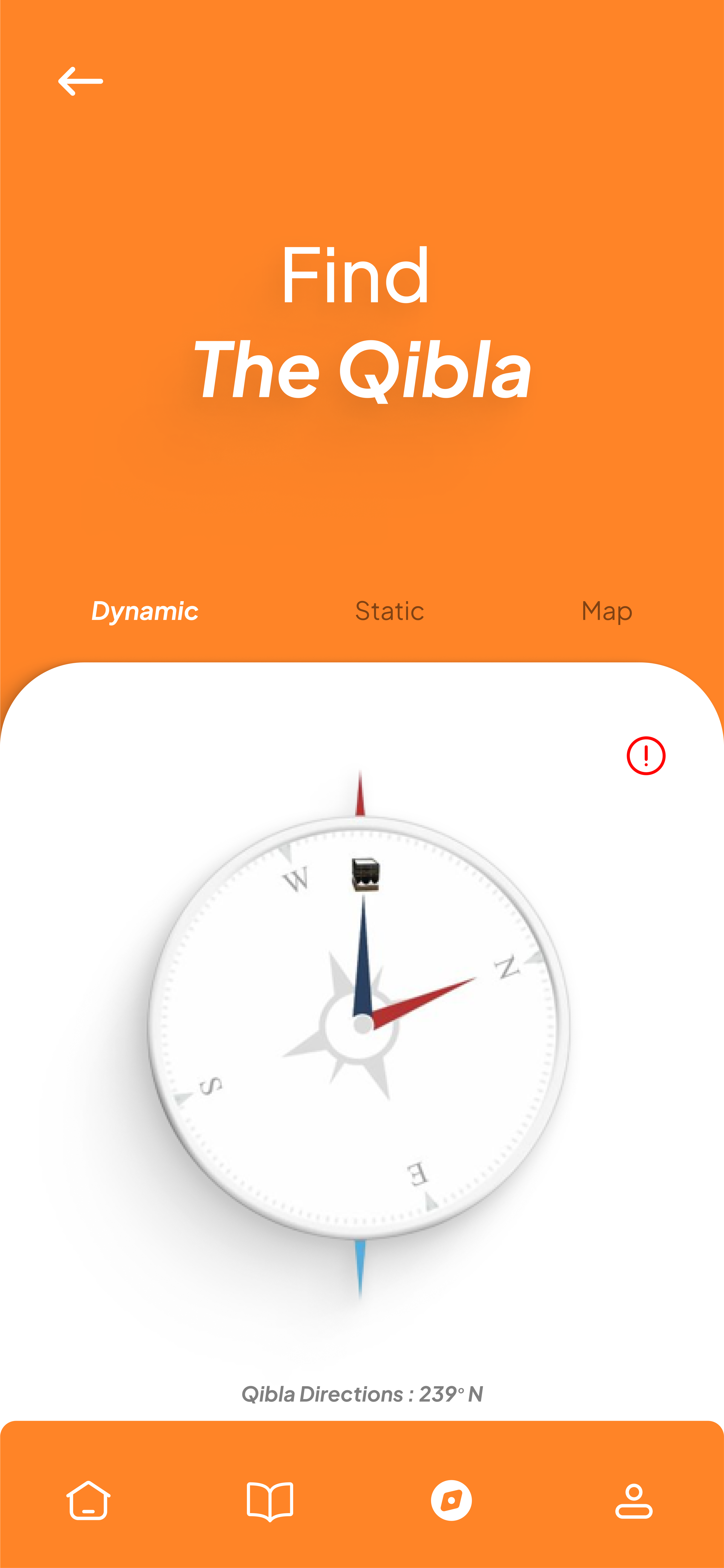This screenshot has height=1568, width=724.
Task: Switch to the Static tab
Action: click(x=389, y=611)
